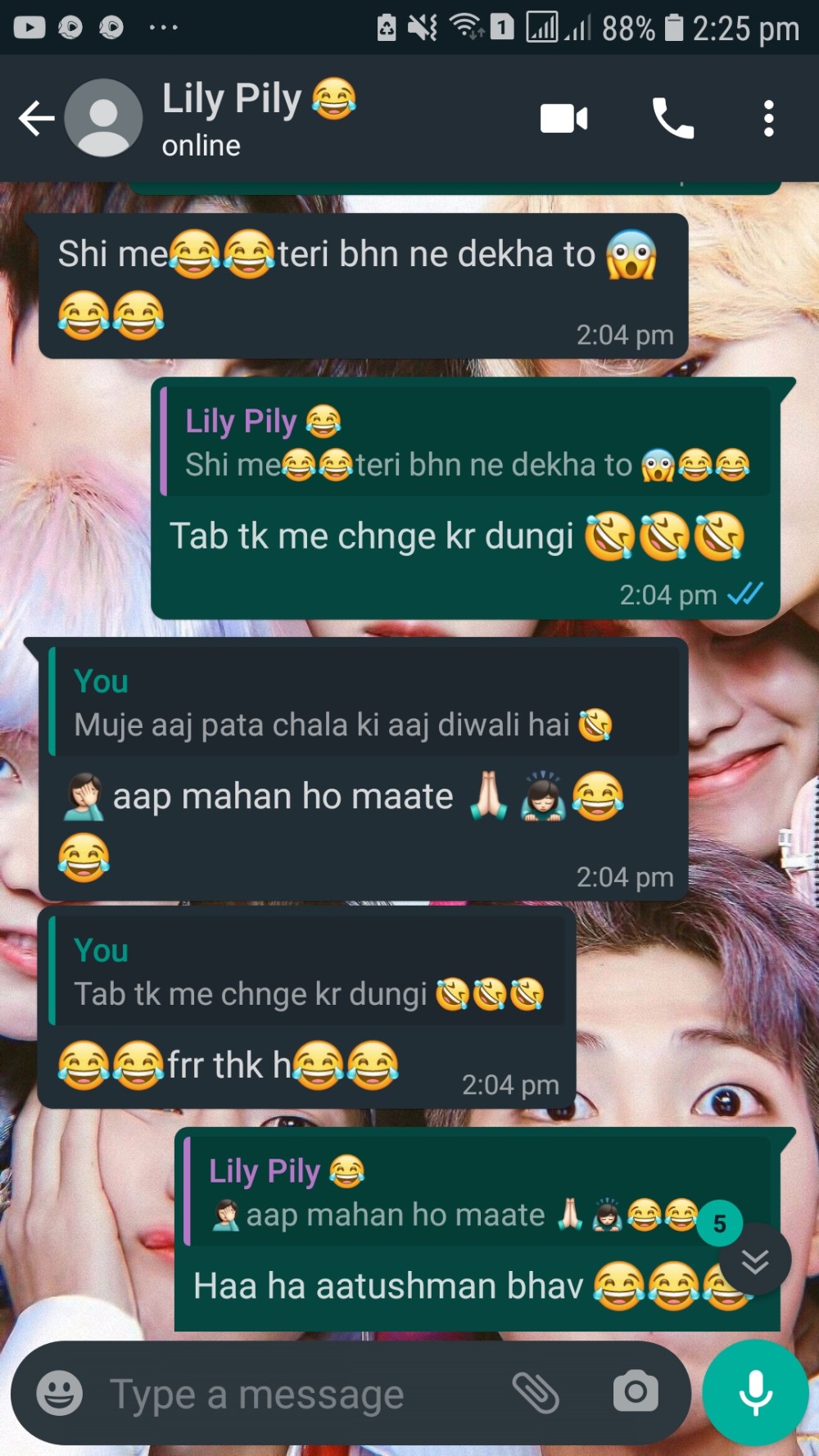The height and width of the screenshot is (1456, 819).
Task: Open the attachment paperclip menu
Action: tap(536, 1393)
